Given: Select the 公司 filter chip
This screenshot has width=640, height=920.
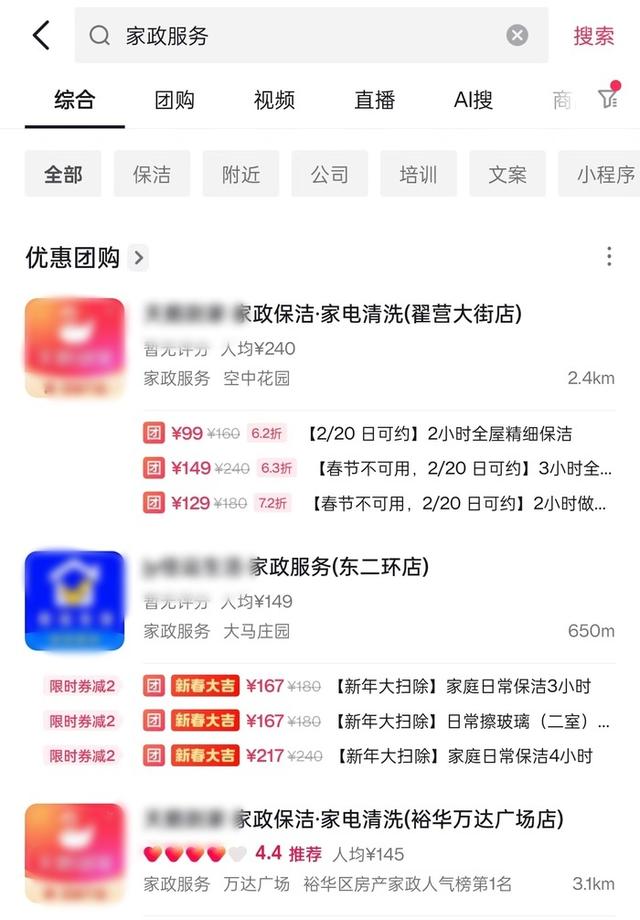Looking at the screenshot, I should point(330,174).
